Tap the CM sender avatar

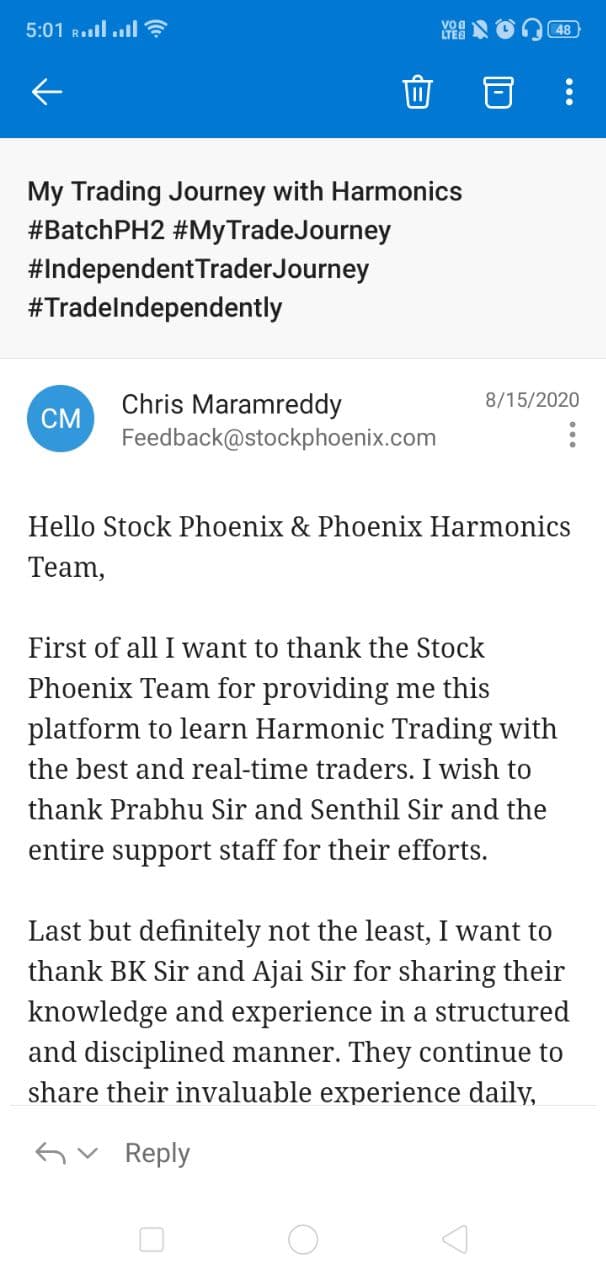click(x=61, y=418)
